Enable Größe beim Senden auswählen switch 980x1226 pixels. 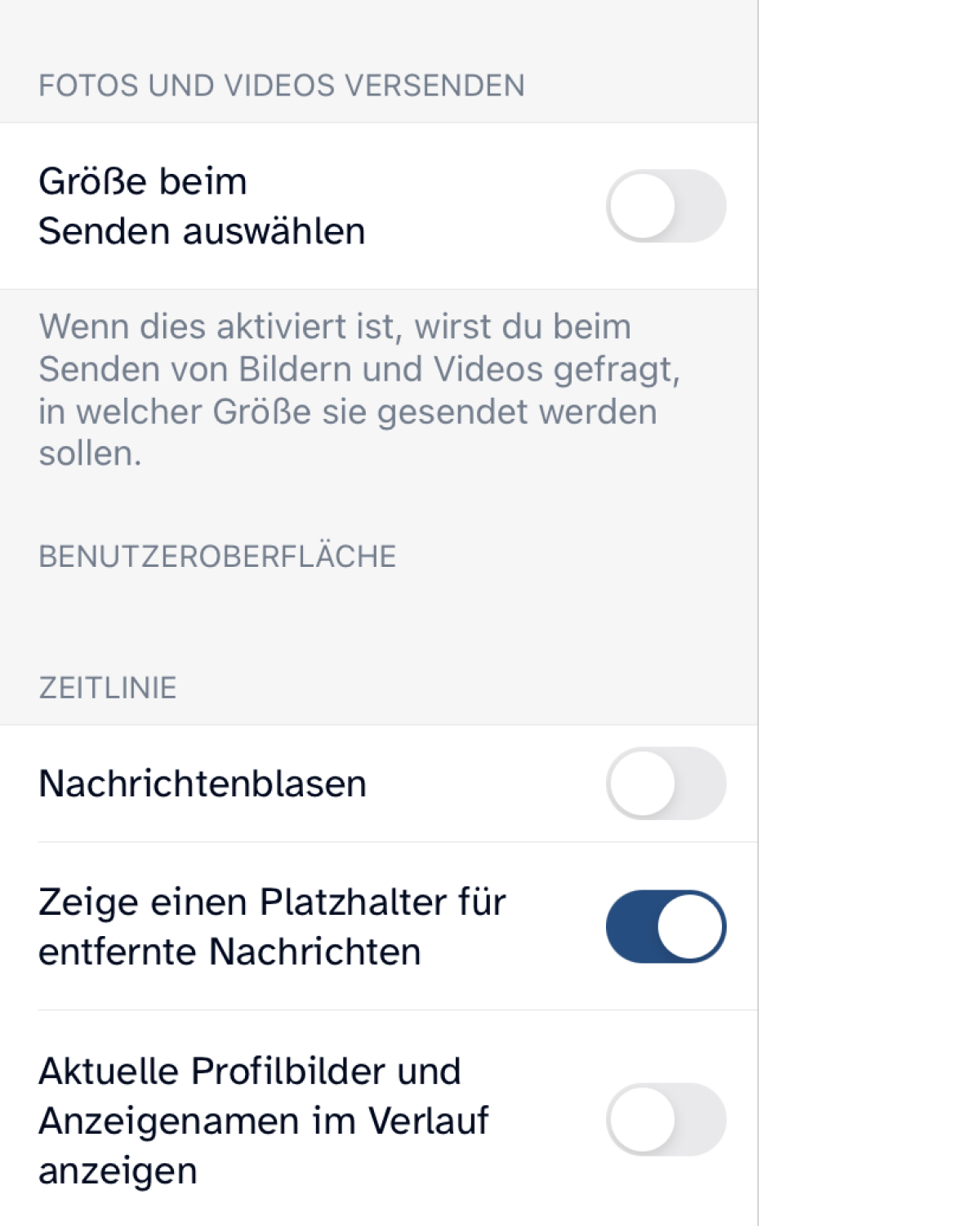point(666,206)
